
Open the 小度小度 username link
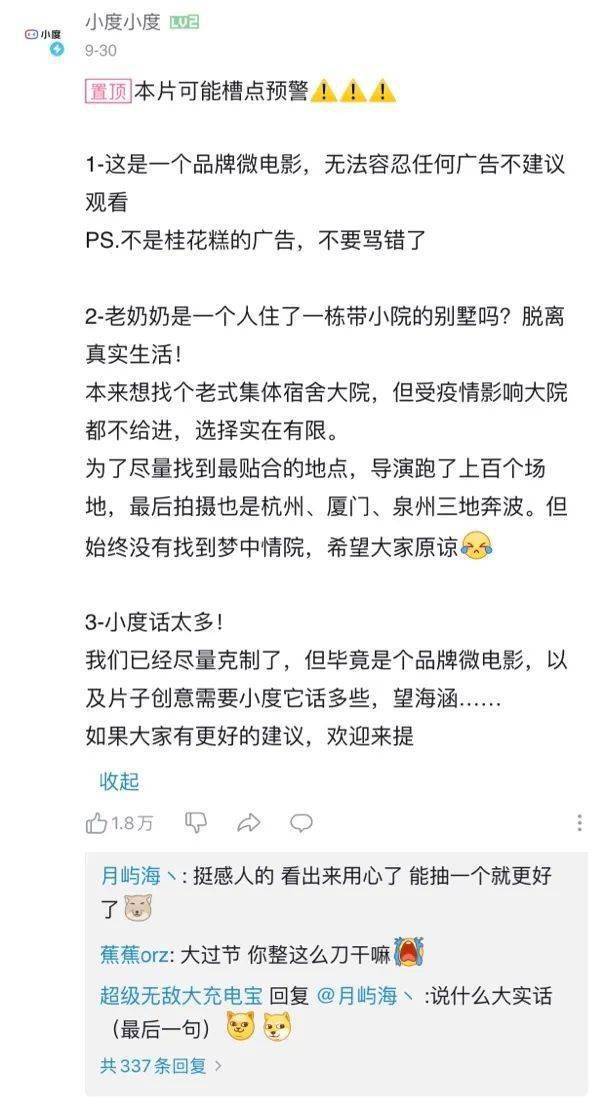pyautogui.click(x=122, y=21)
